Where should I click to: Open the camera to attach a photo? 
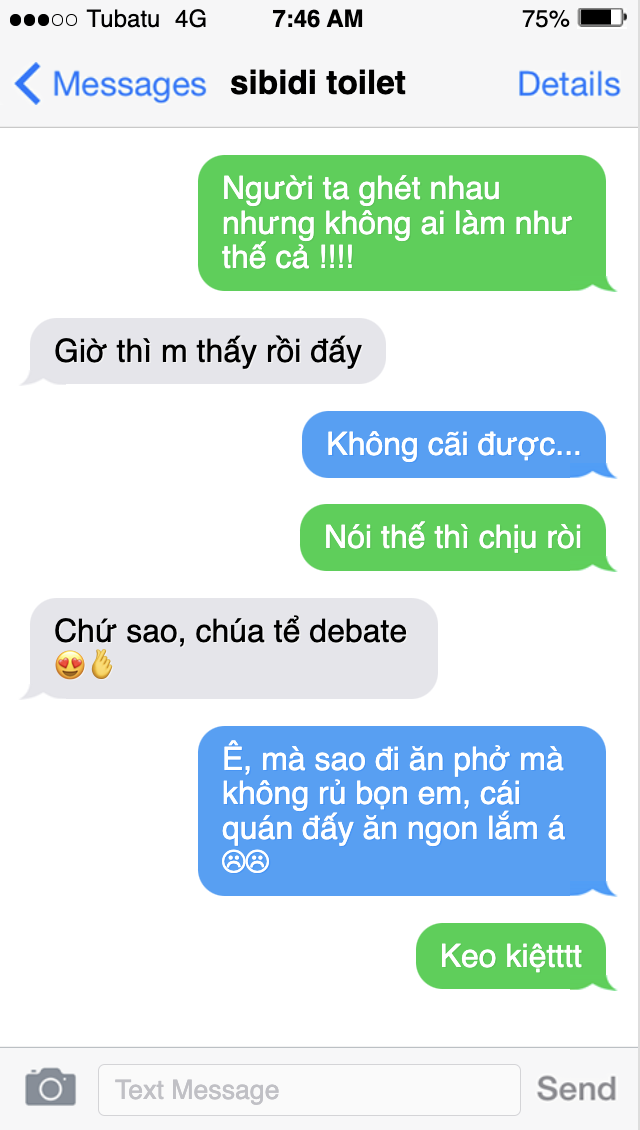point(50,1087)
